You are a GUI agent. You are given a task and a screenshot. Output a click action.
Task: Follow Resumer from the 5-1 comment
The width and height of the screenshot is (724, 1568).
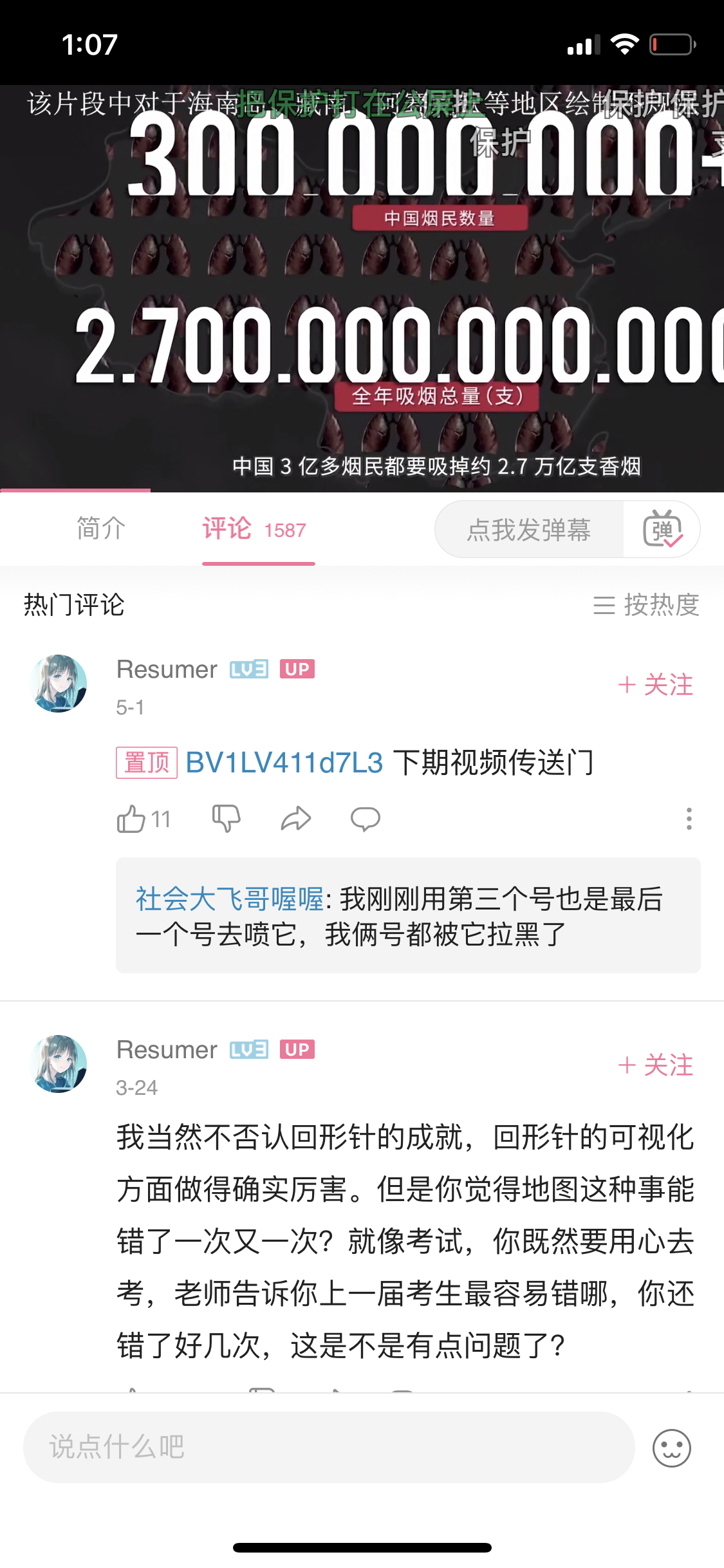point(656,685)
